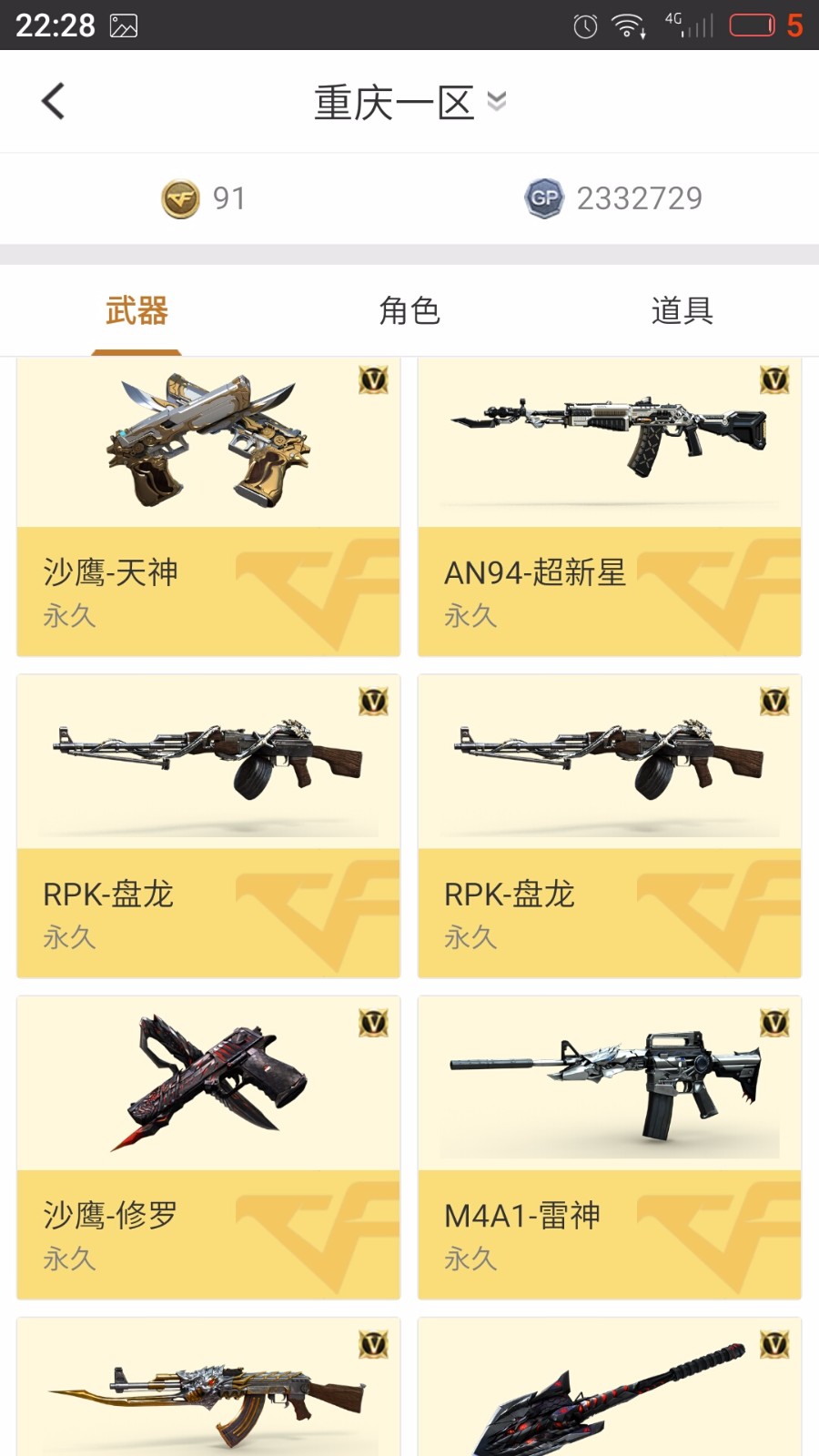The width and height of the screenshot is (819, 1456).
Task: Select the 武器 tab
Action: 136,310
